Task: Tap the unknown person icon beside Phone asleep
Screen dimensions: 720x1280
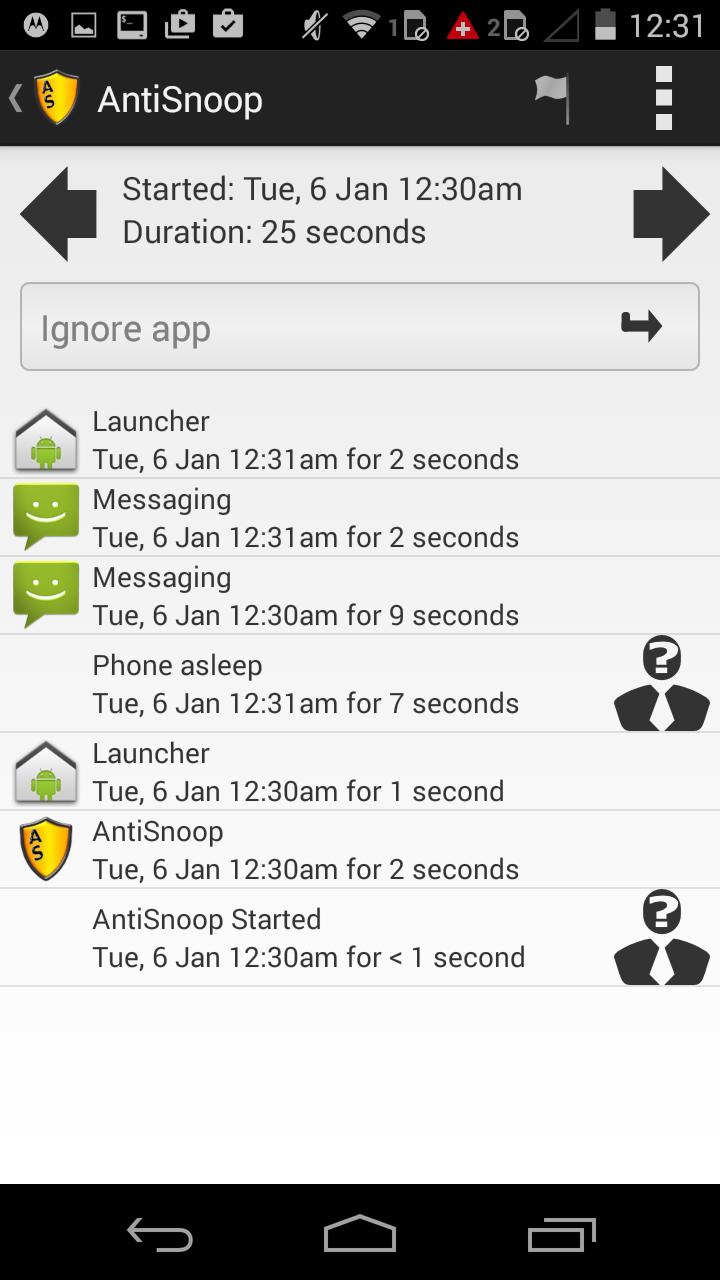Action: tap(661, 684)
